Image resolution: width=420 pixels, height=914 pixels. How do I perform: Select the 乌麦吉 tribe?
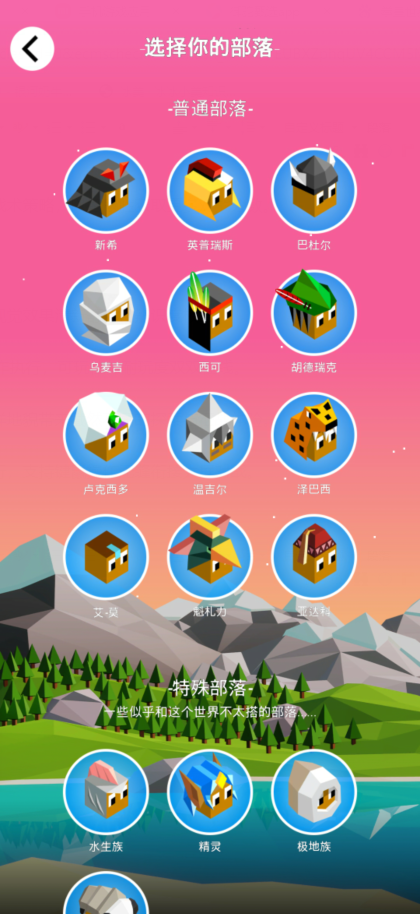tap(106, 313)
